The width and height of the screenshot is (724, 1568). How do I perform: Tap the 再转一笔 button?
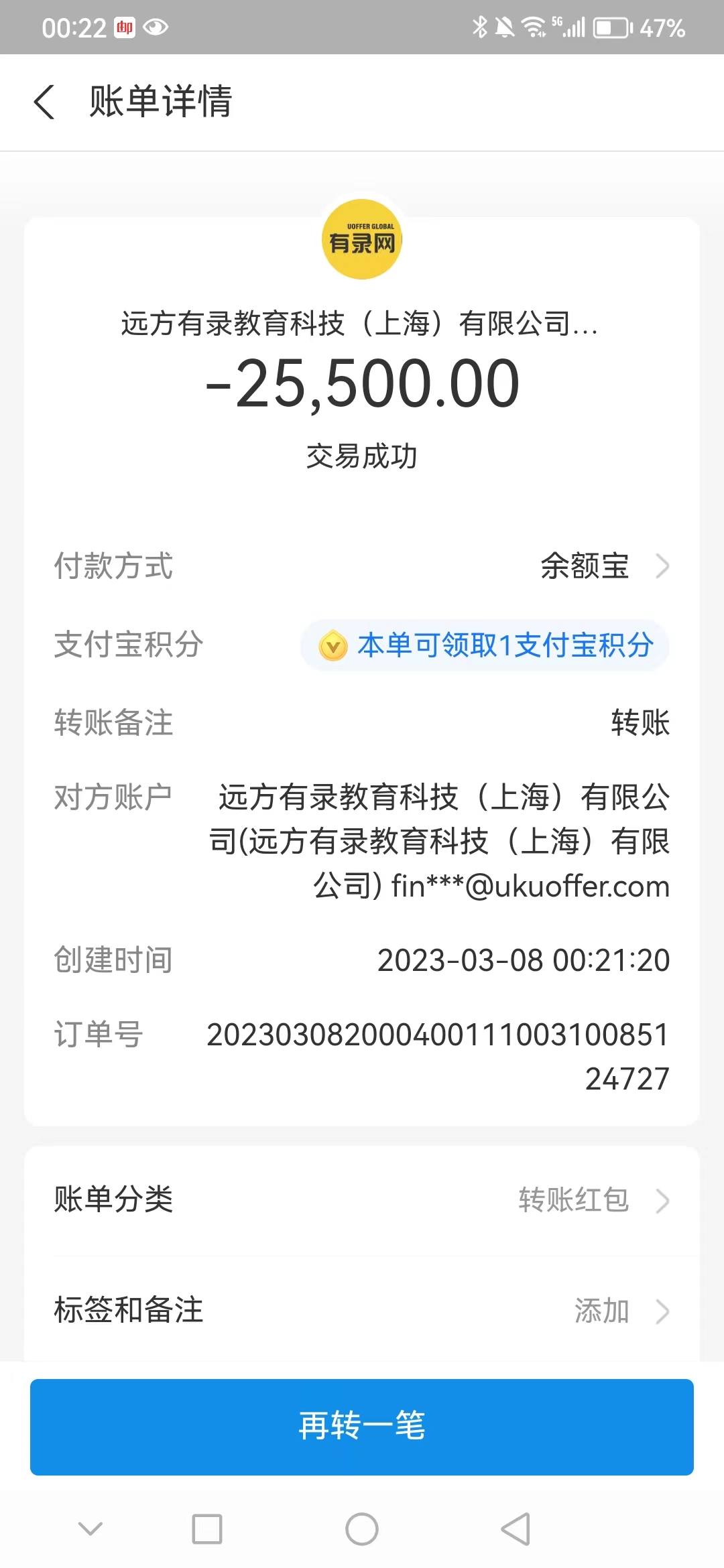(x=362, y=1426)
